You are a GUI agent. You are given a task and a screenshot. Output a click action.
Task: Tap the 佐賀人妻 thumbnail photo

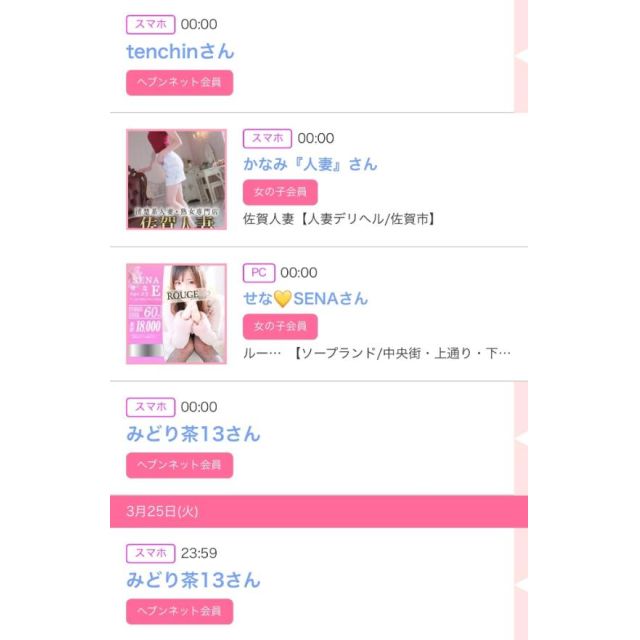176,179
